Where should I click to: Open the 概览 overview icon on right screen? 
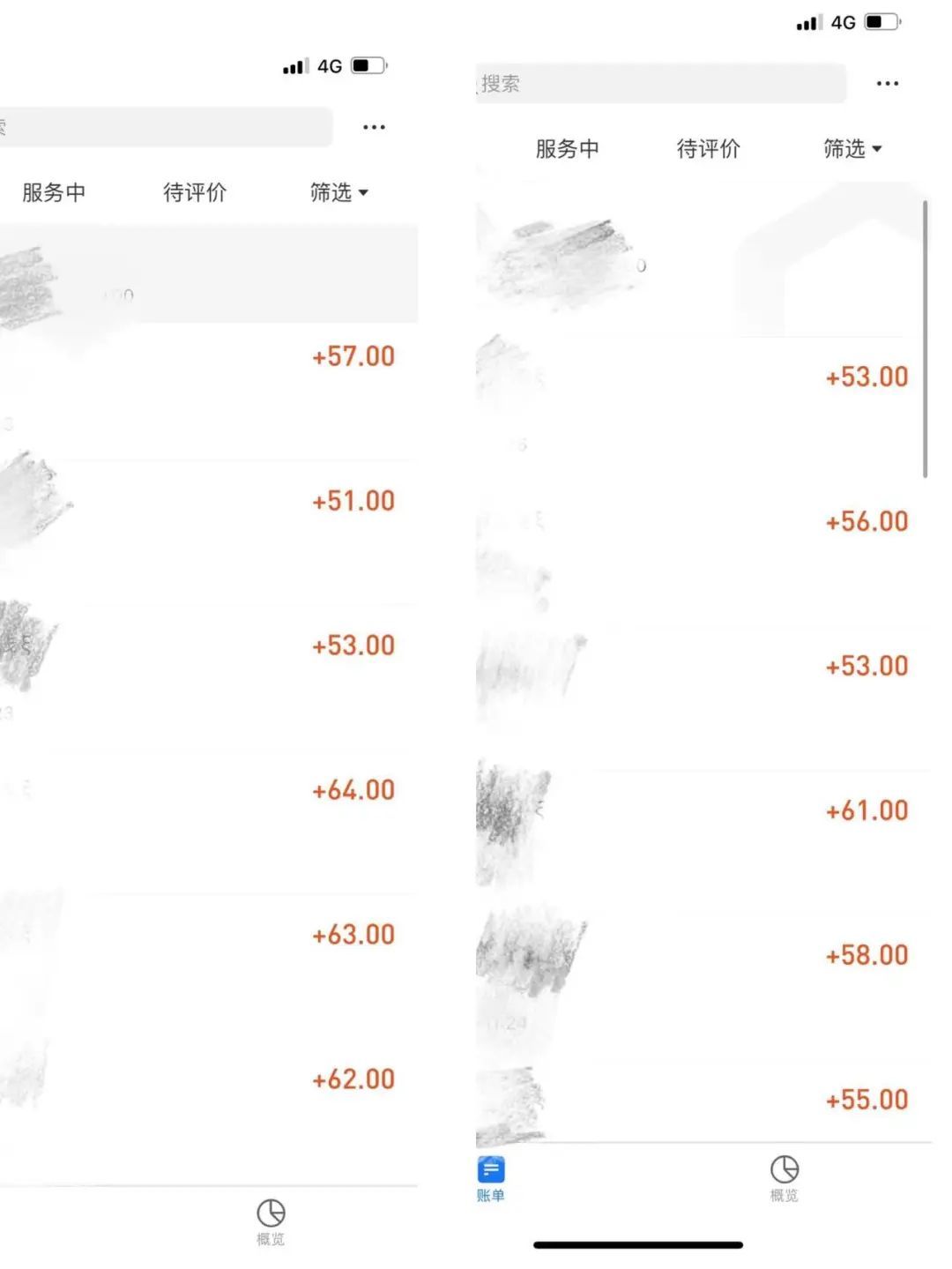coord(785,1173)
